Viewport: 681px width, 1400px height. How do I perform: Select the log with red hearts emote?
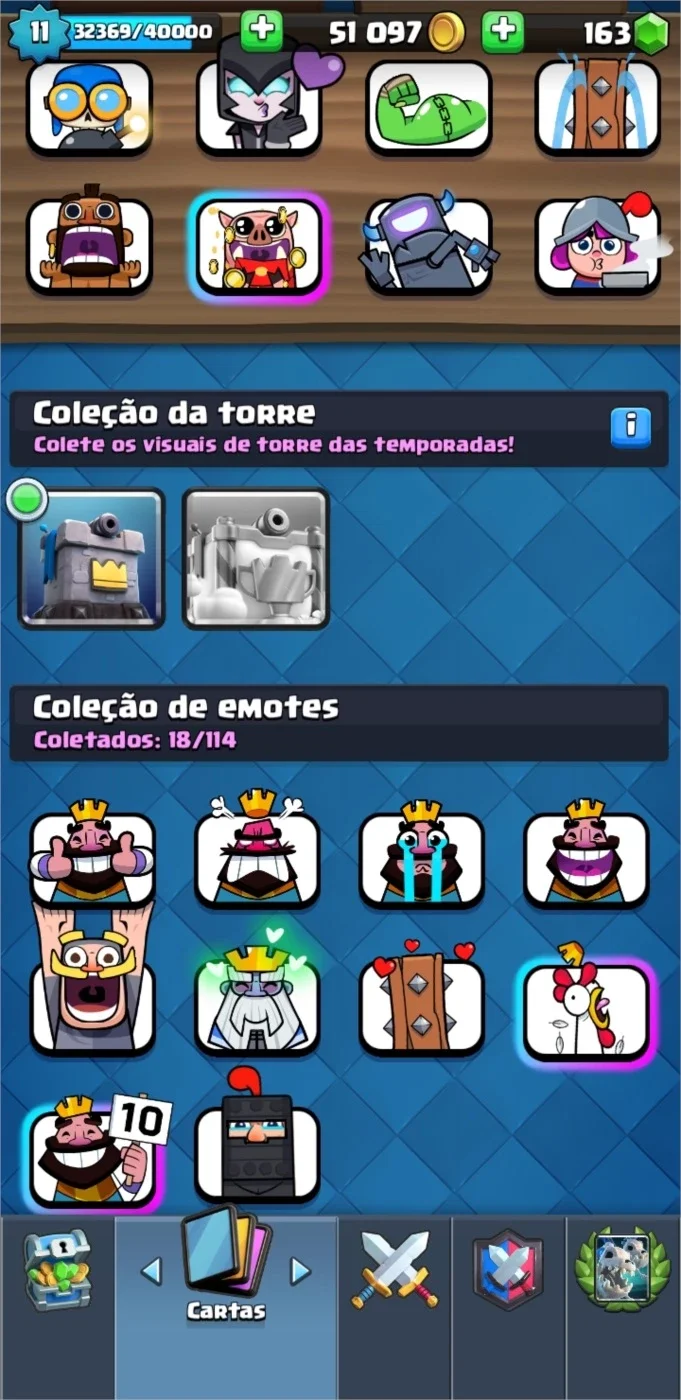(x=421, y=1001)
